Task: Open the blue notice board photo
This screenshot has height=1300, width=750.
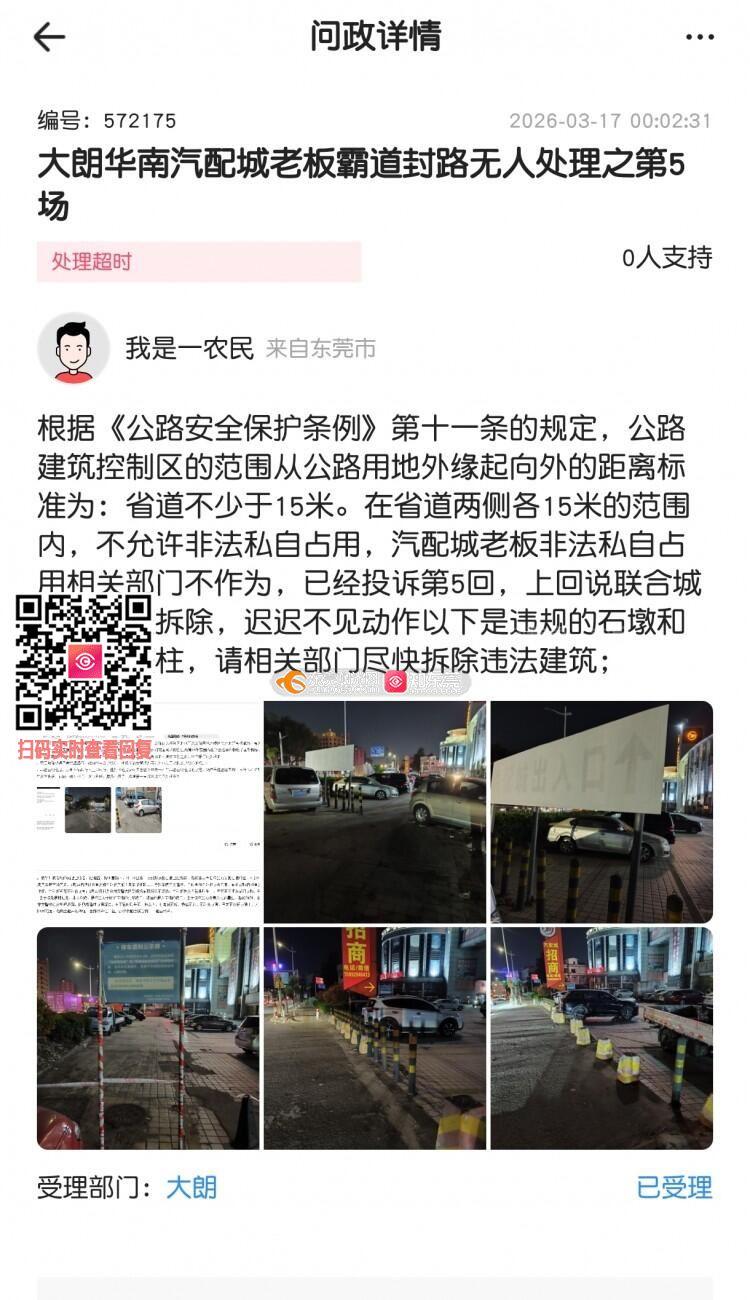Action: coord(149,1037)
